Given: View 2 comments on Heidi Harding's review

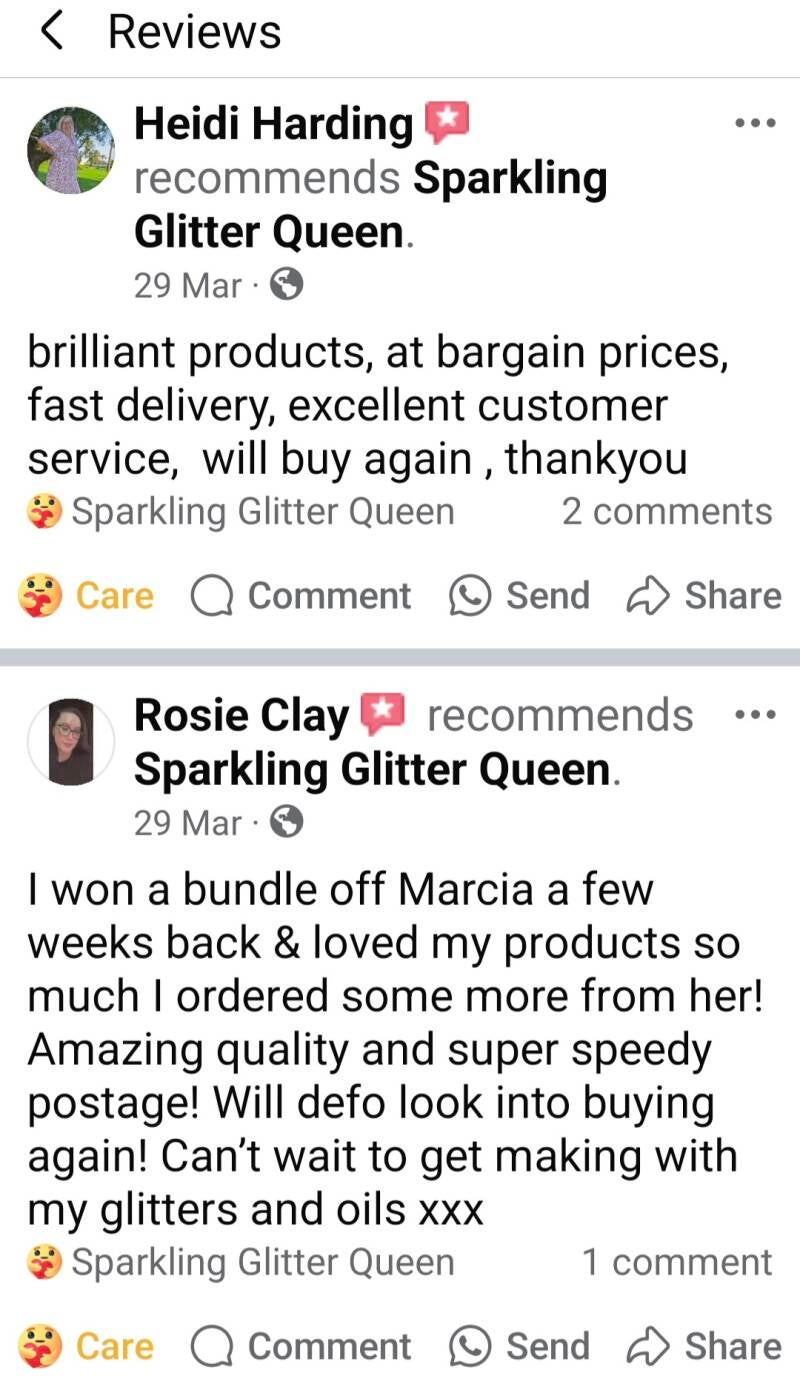Looking at the screenshot, I should (666, 512).
